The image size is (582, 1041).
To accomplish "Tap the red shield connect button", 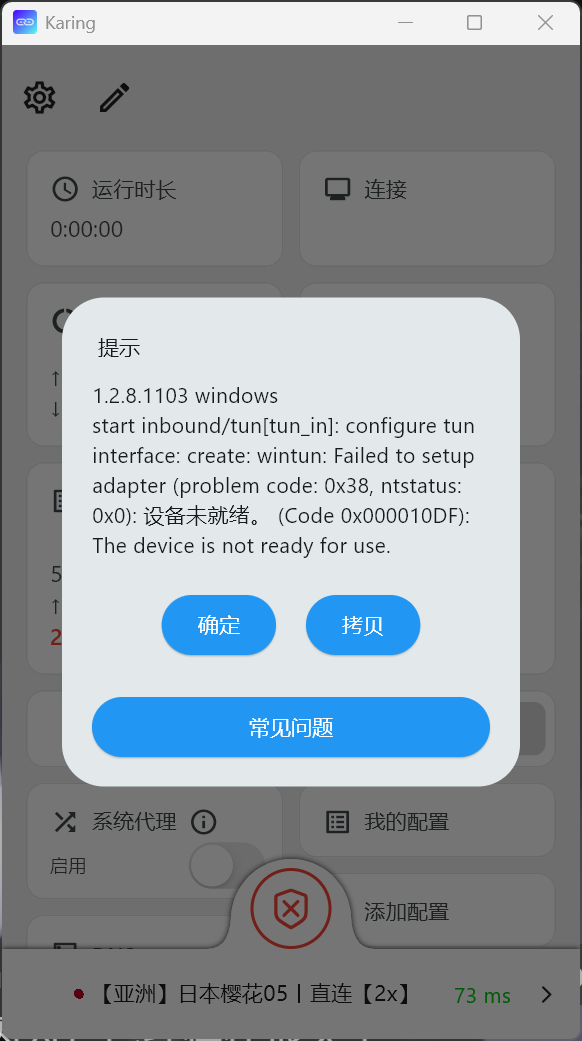I will pos(291,908).
